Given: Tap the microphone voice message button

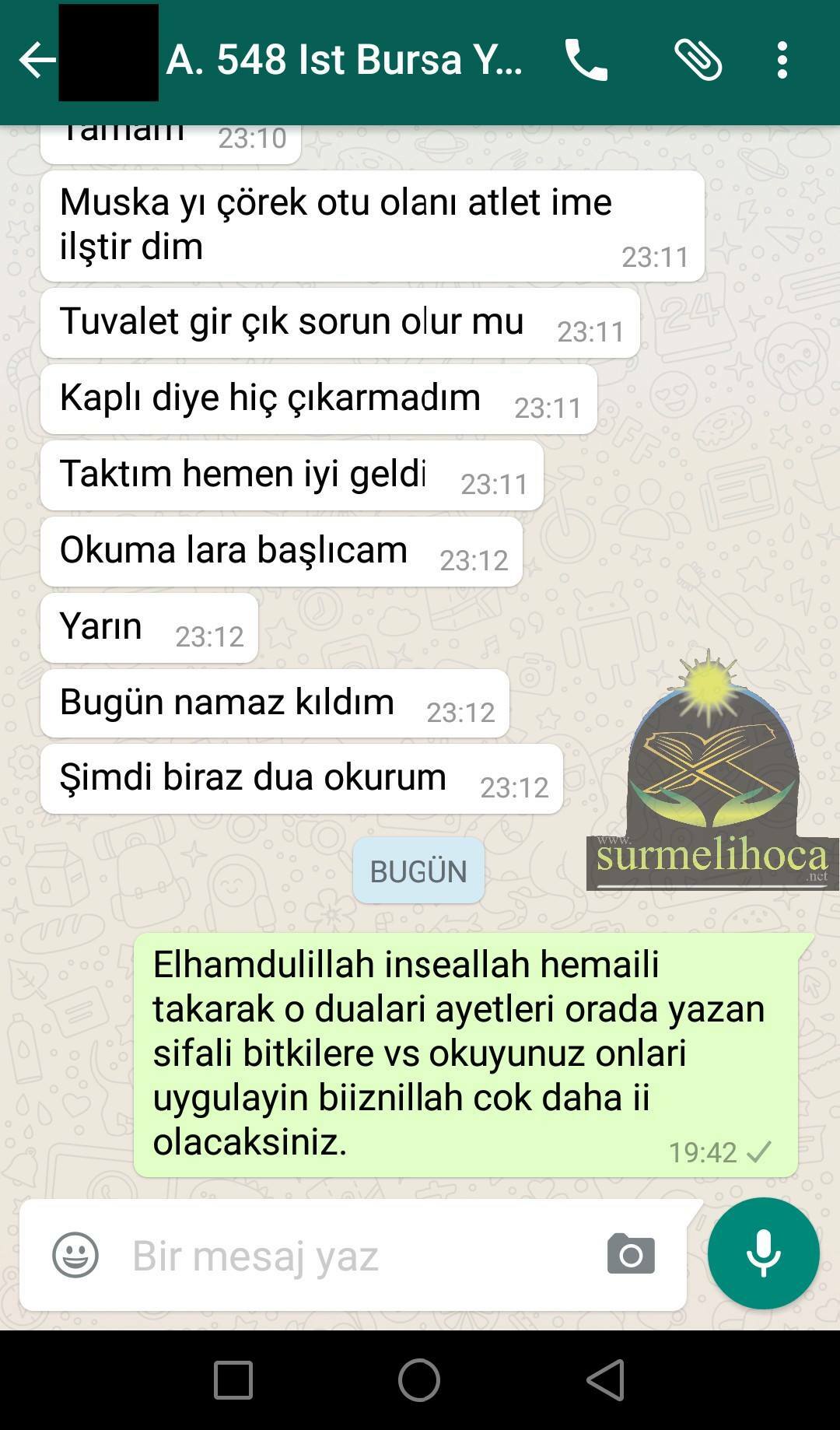Looking at the screenshot, I should point(763,1253).
